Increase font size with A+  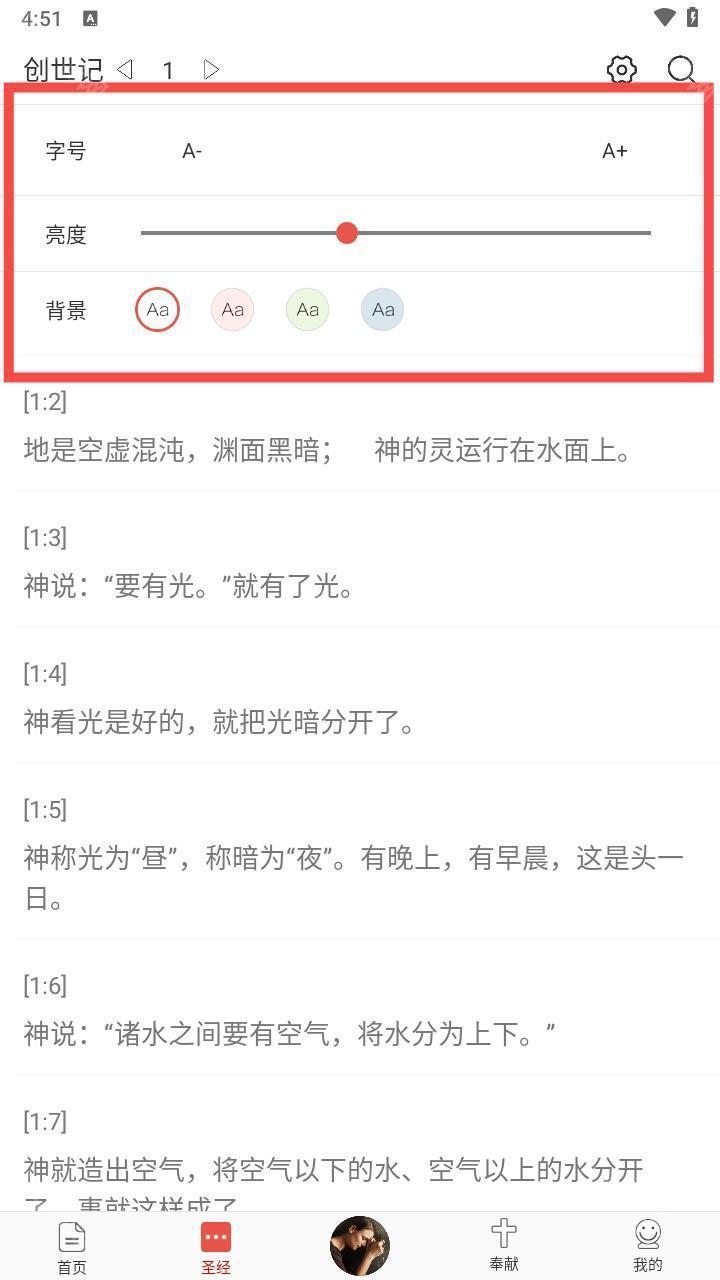tap(614, 151)
